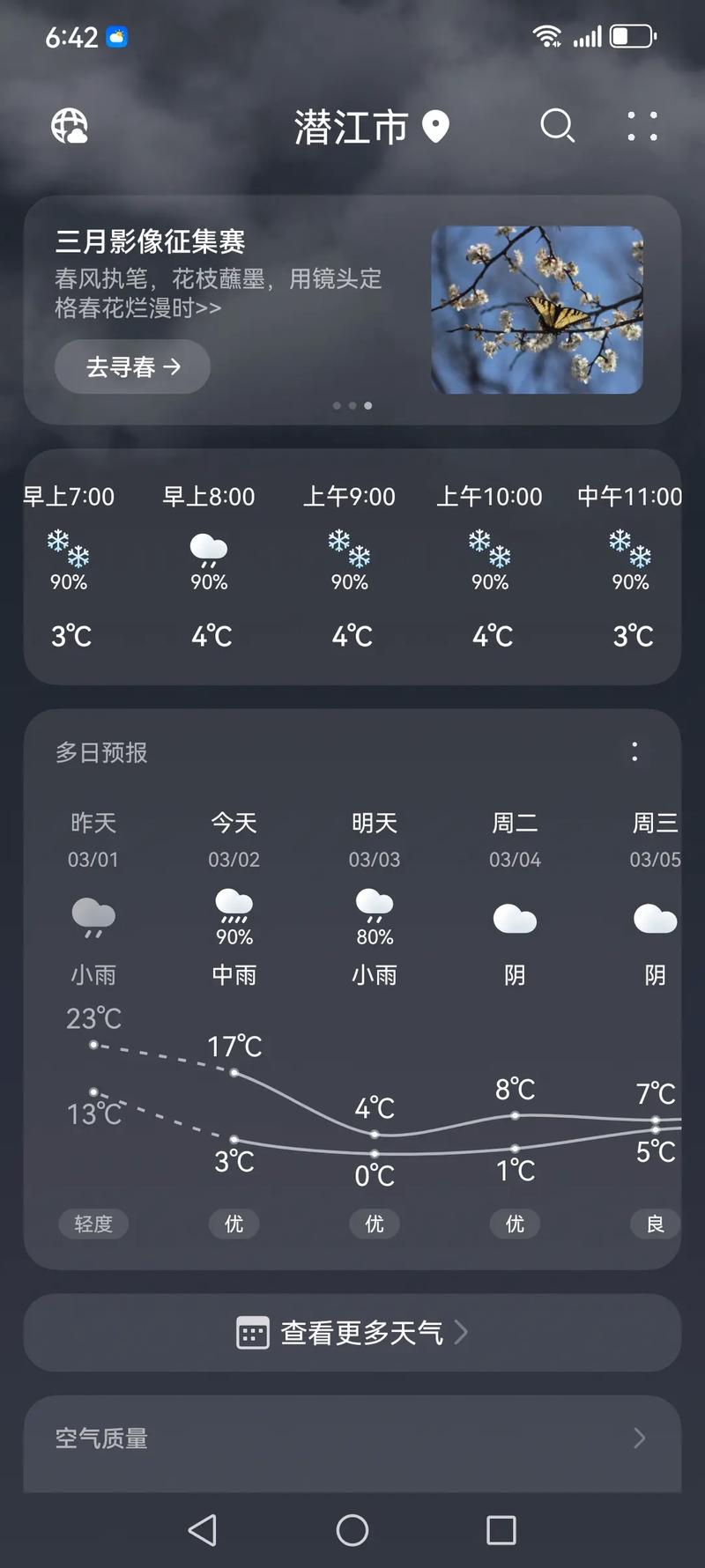Tap the rain cloud icon for 早上8:00

click(208, 548)
